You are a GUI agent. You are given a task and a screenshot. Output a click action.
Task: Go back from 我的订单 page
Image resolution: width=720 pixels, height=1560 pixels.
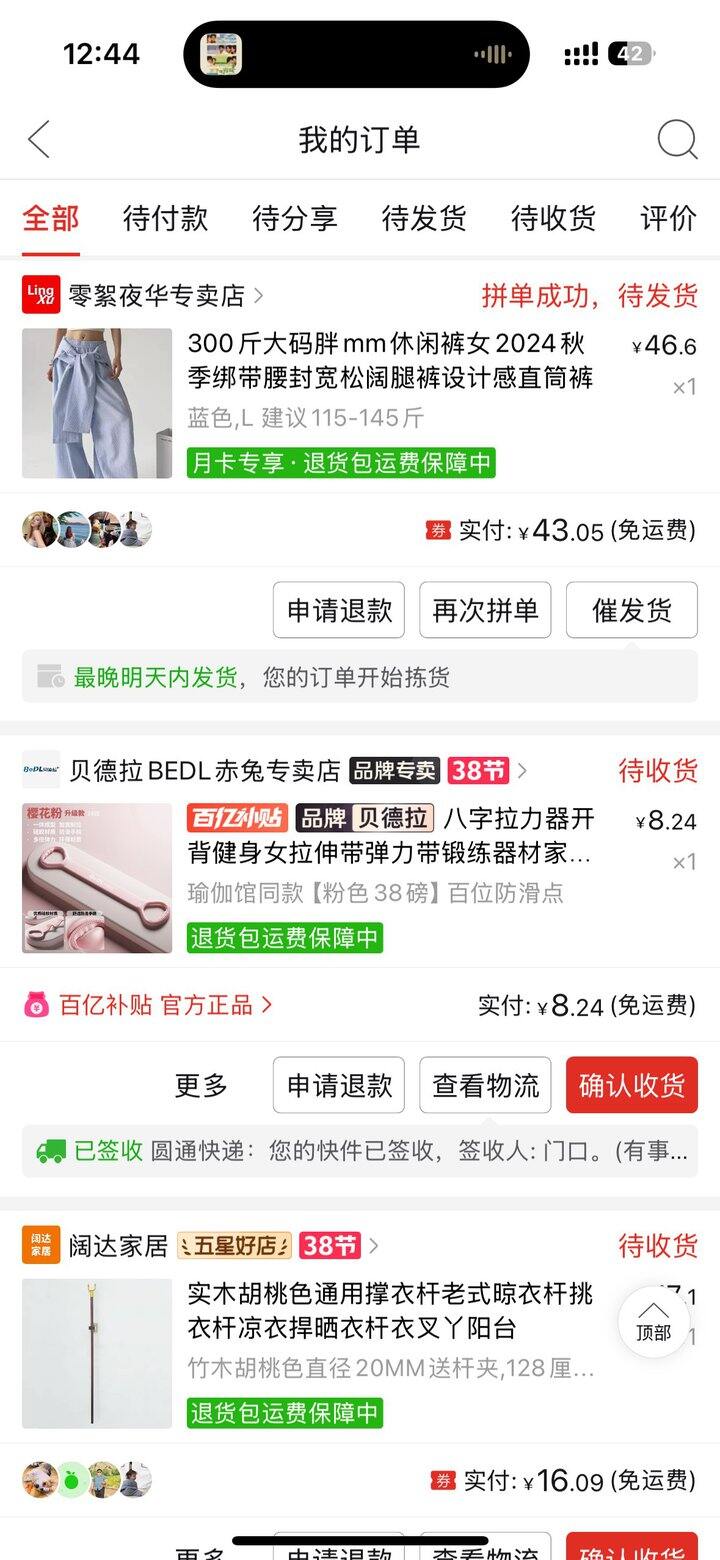point(39,140)
